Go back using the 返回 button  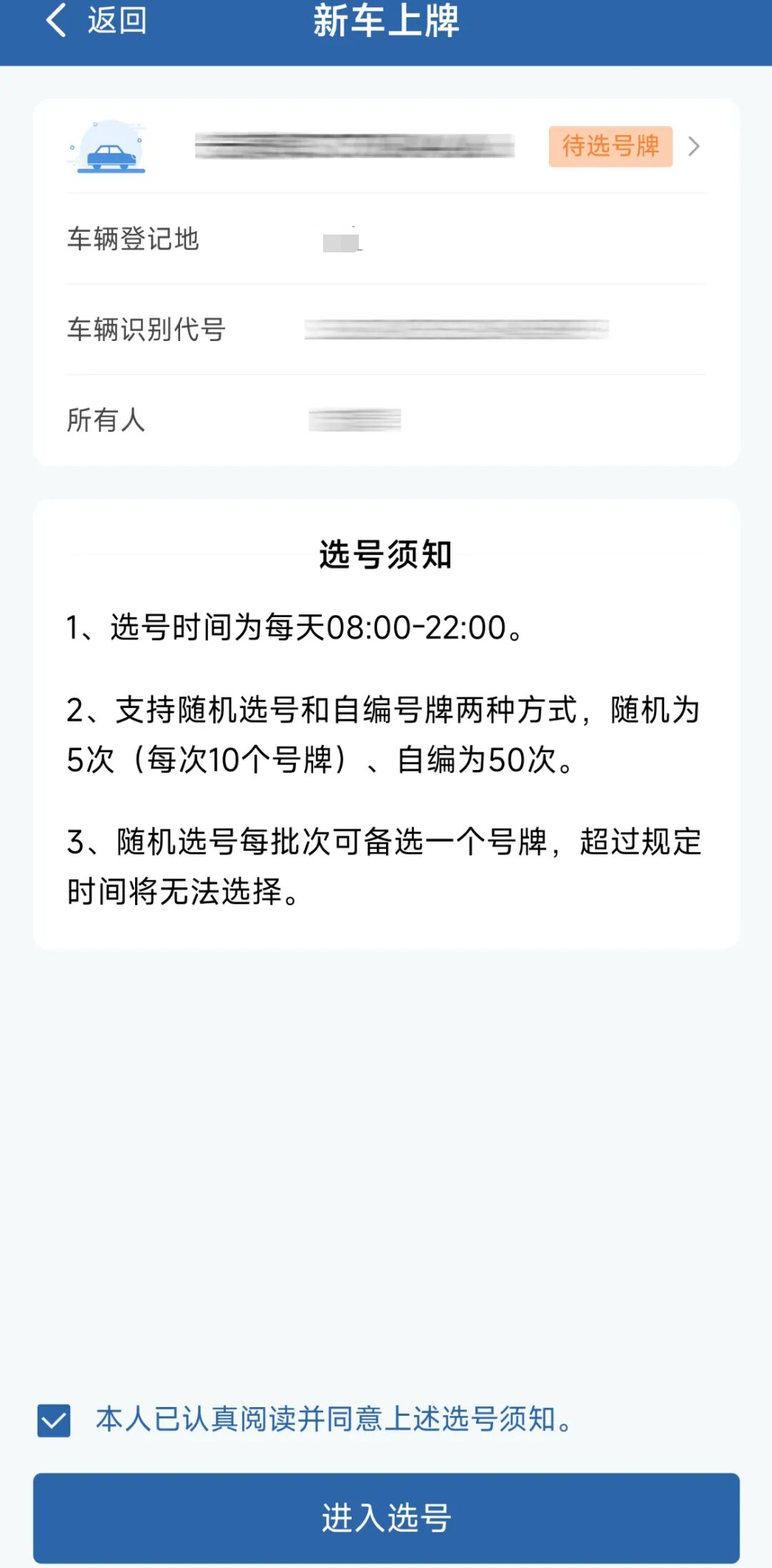point(96,20)
